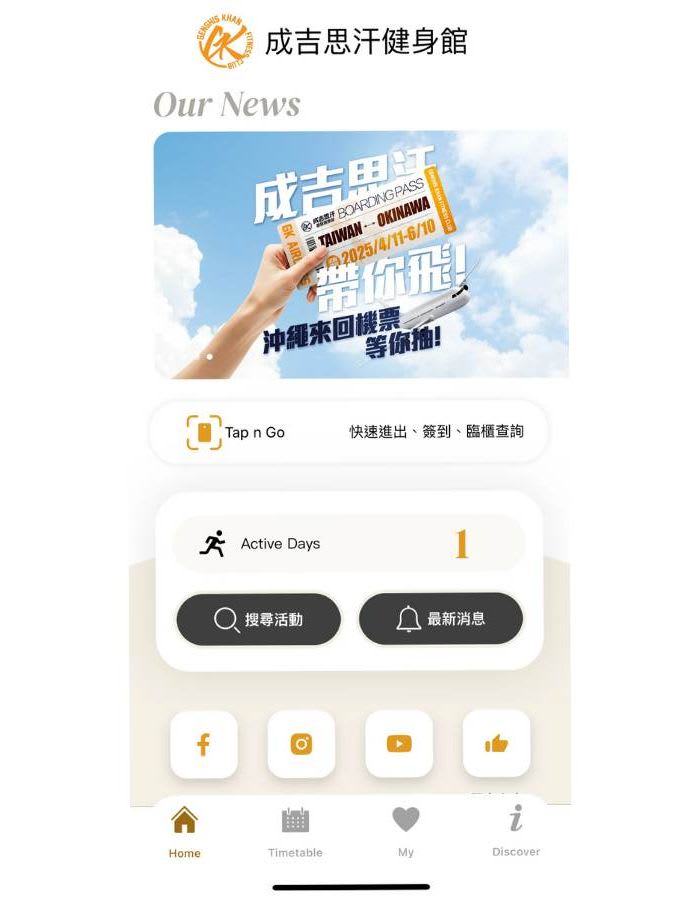Open the Instagram profile icon
Image resolution: width=675 pixels, height=900 pixels.
301,743
